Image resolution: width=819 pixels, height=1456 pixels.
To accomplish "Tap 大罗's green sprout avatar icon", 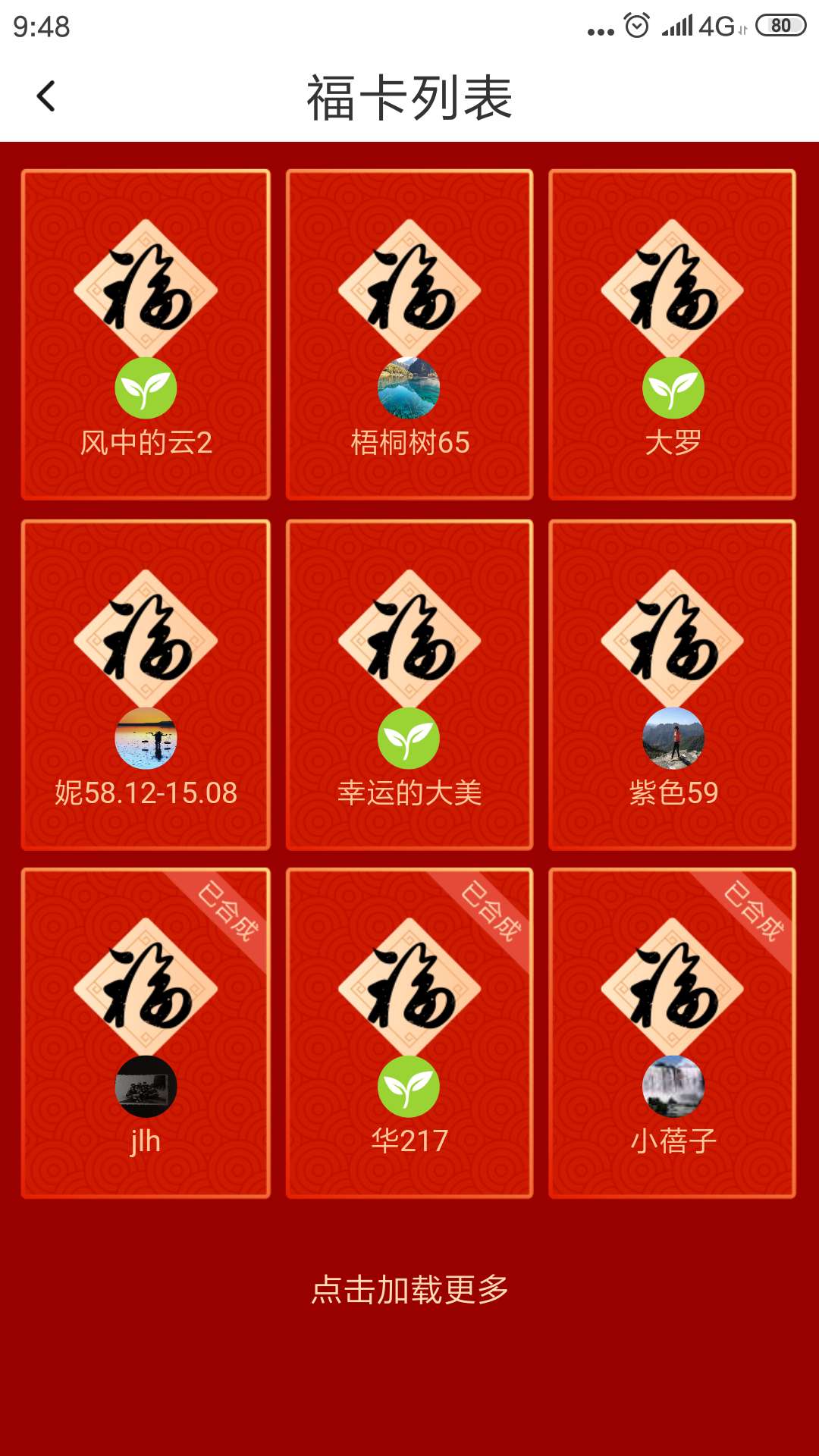I will 673,389.
